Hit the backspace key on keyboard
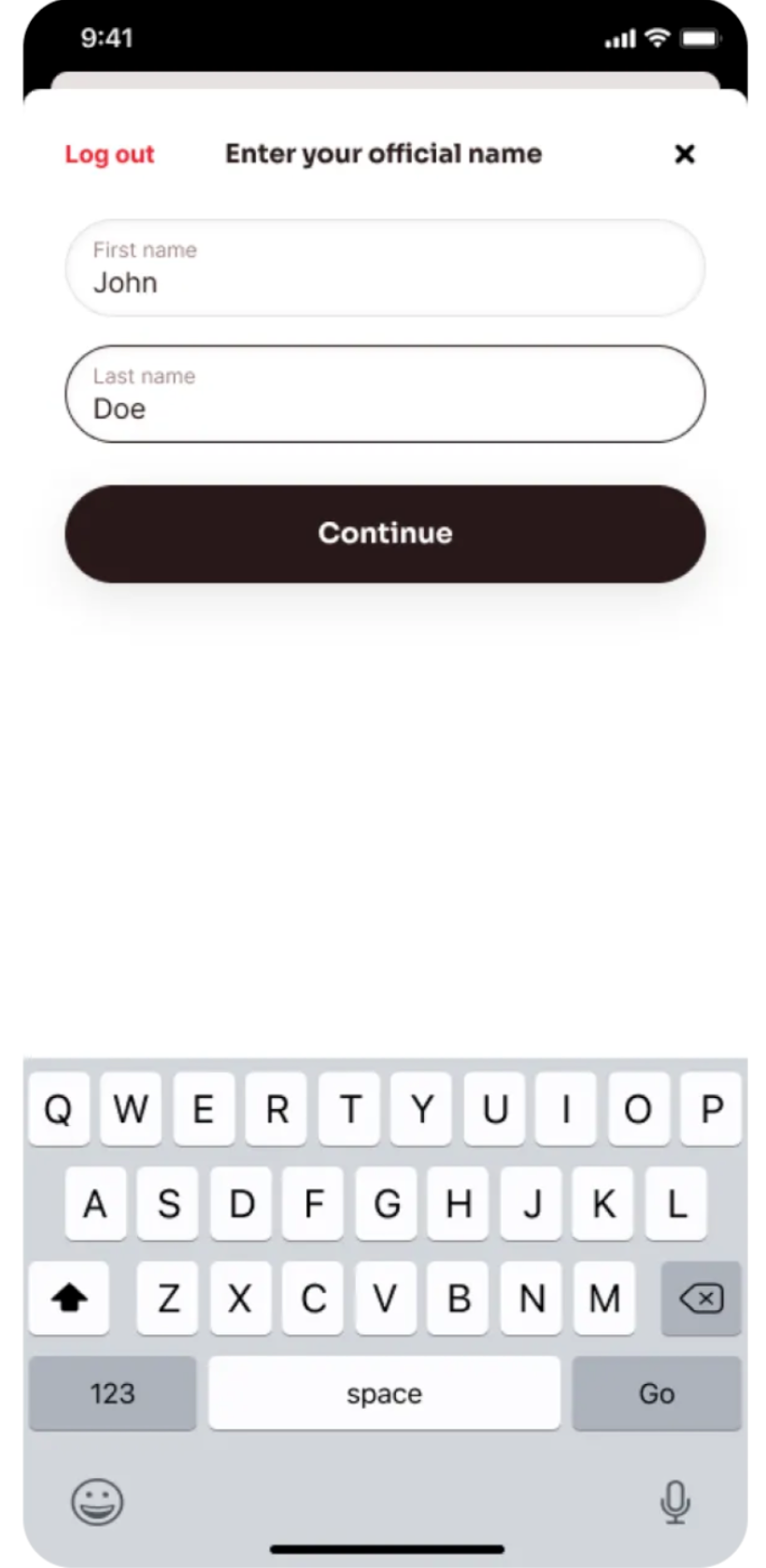Image resolution: width=766 pixels, height=1568 pixels. tap(701, 1298)
